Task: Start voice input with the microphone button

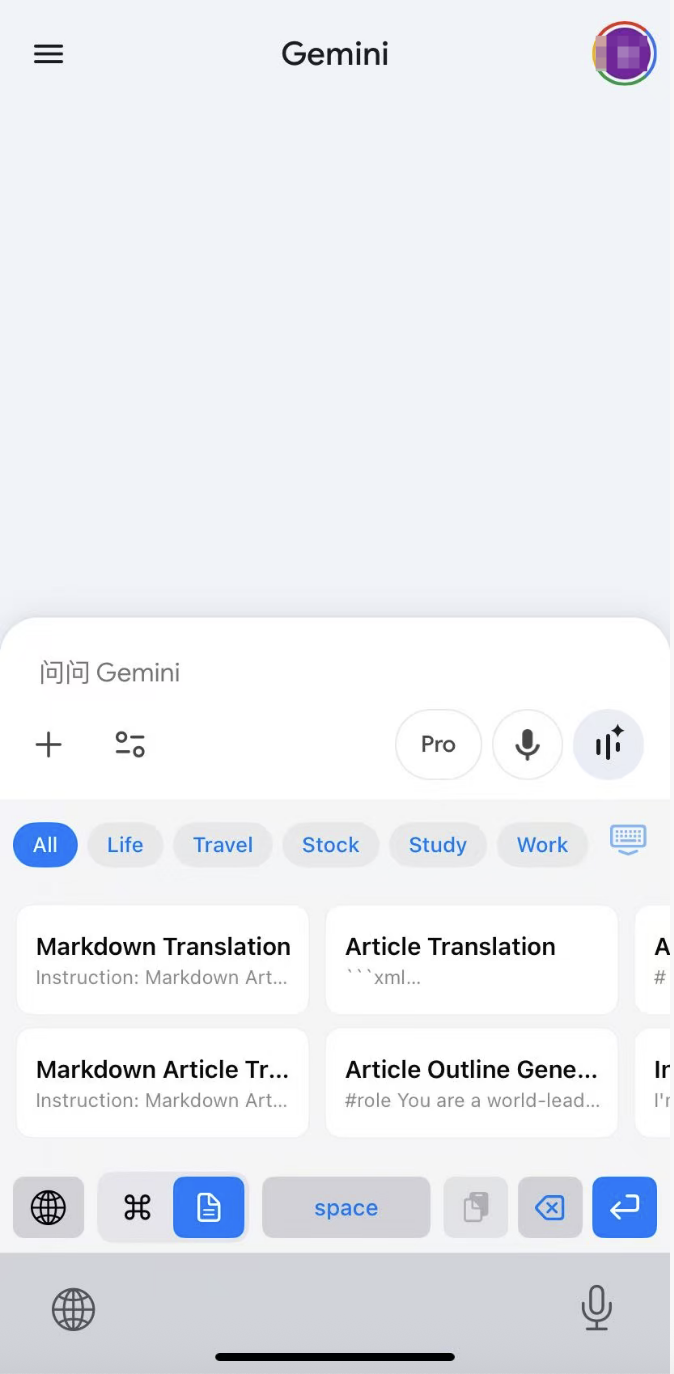Action: (527, 744)
